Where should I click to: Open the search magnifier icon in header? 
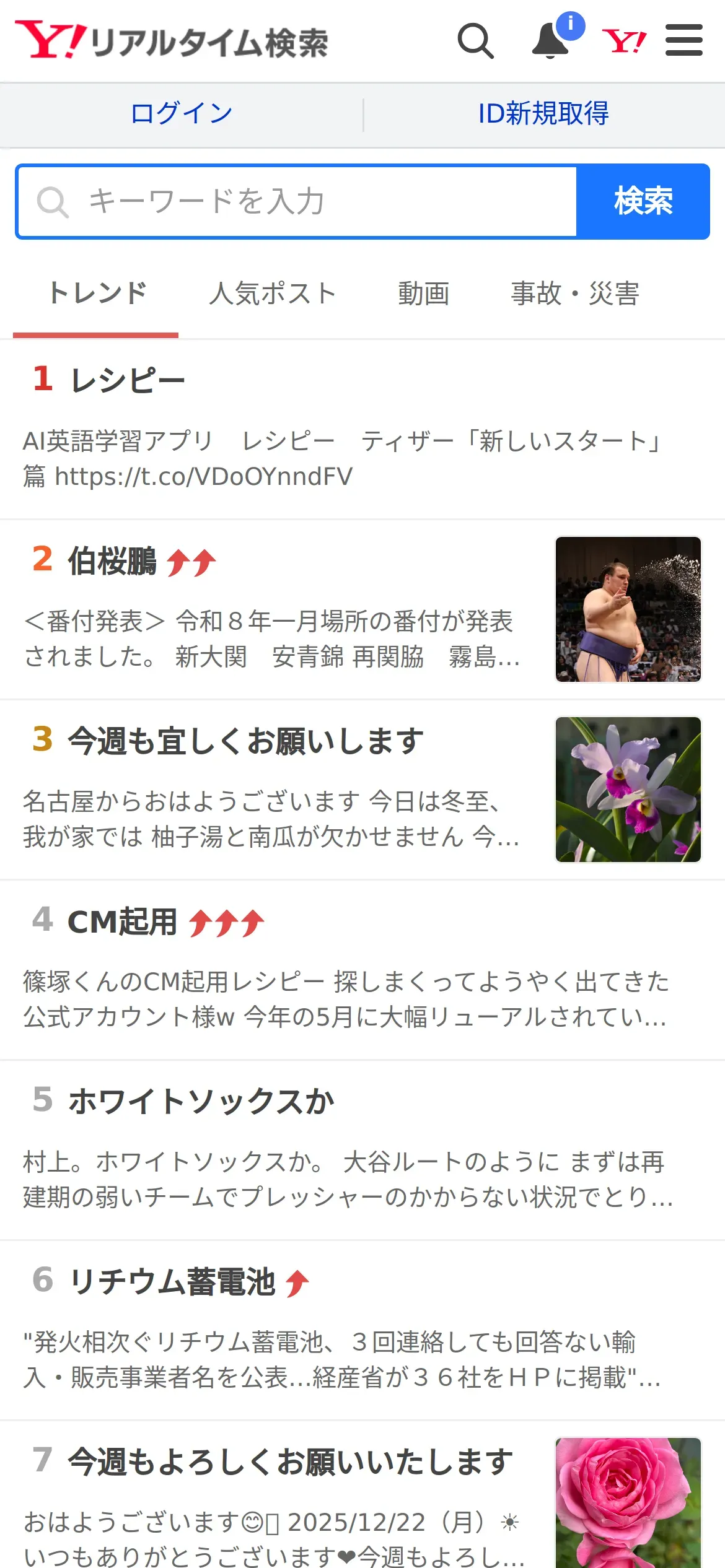tap(475, 41)
